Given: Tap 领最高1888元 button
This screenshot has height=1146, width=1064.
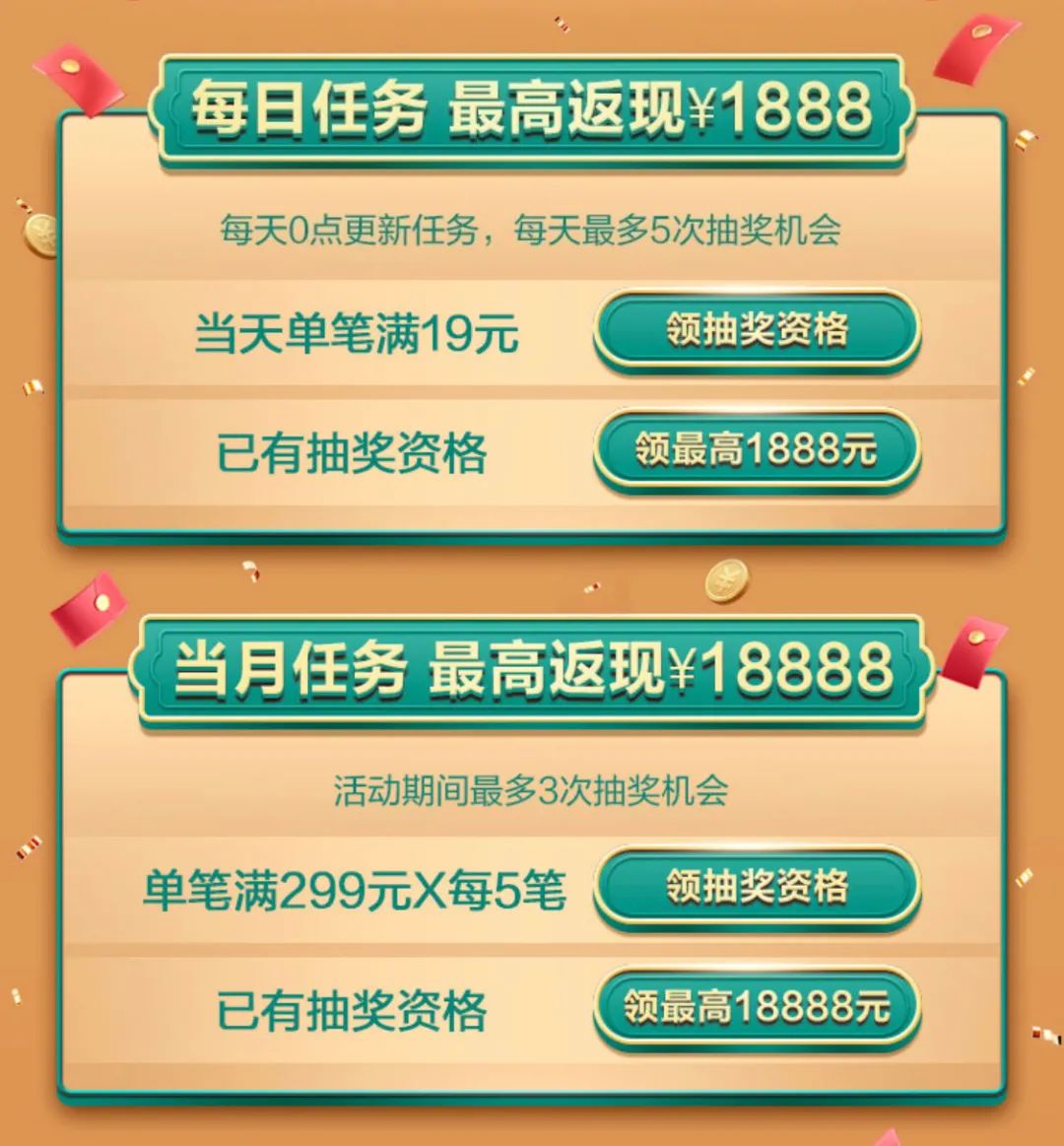Looking at the screenshot, I should point(757,450).
